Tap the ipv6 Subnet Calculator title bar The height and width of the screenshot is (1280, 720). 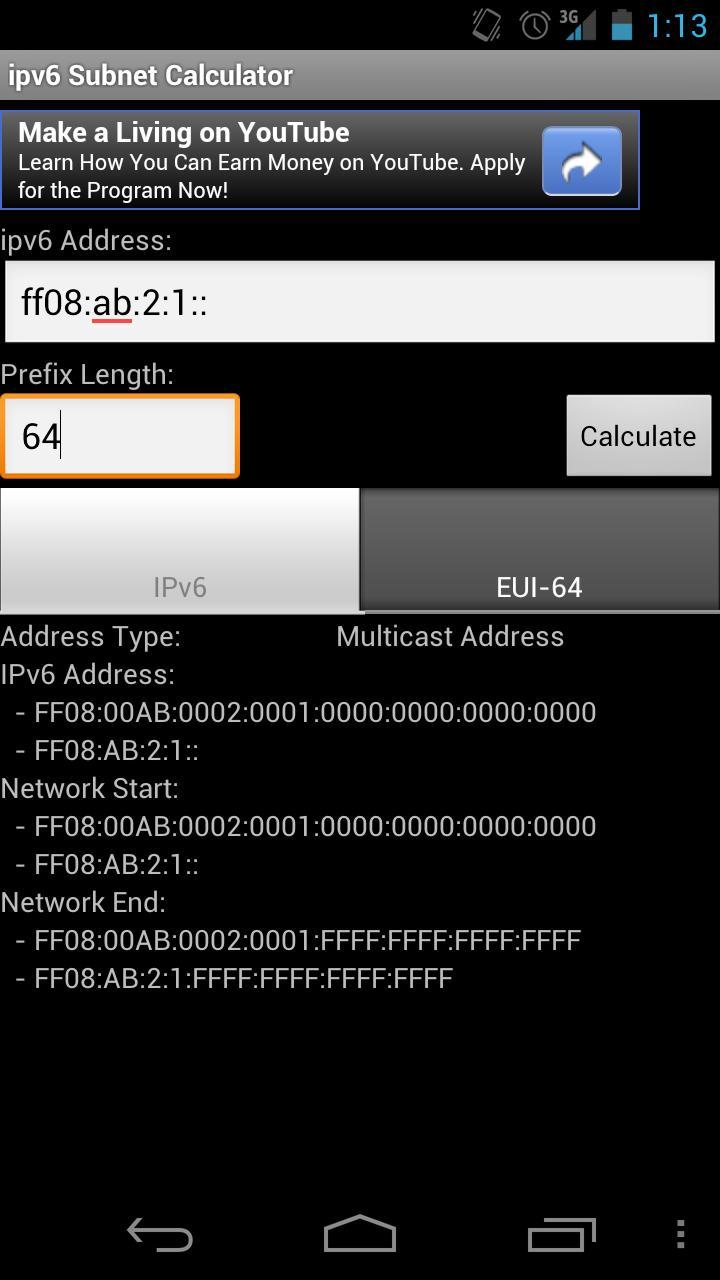point(148,75)
